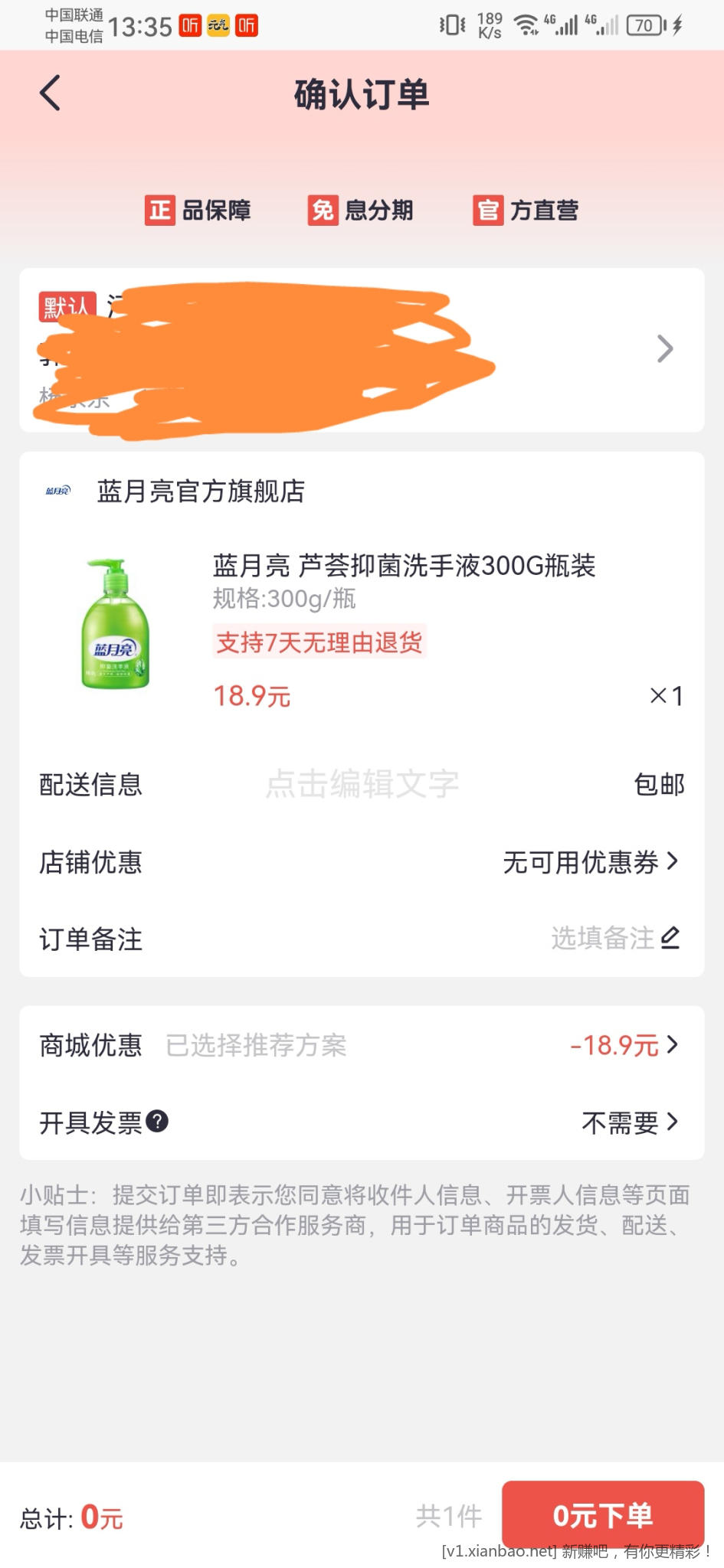This screenshot has height=1568, width=724.
Task: Open 开具发票 invoice settings
Action: 630,1122
